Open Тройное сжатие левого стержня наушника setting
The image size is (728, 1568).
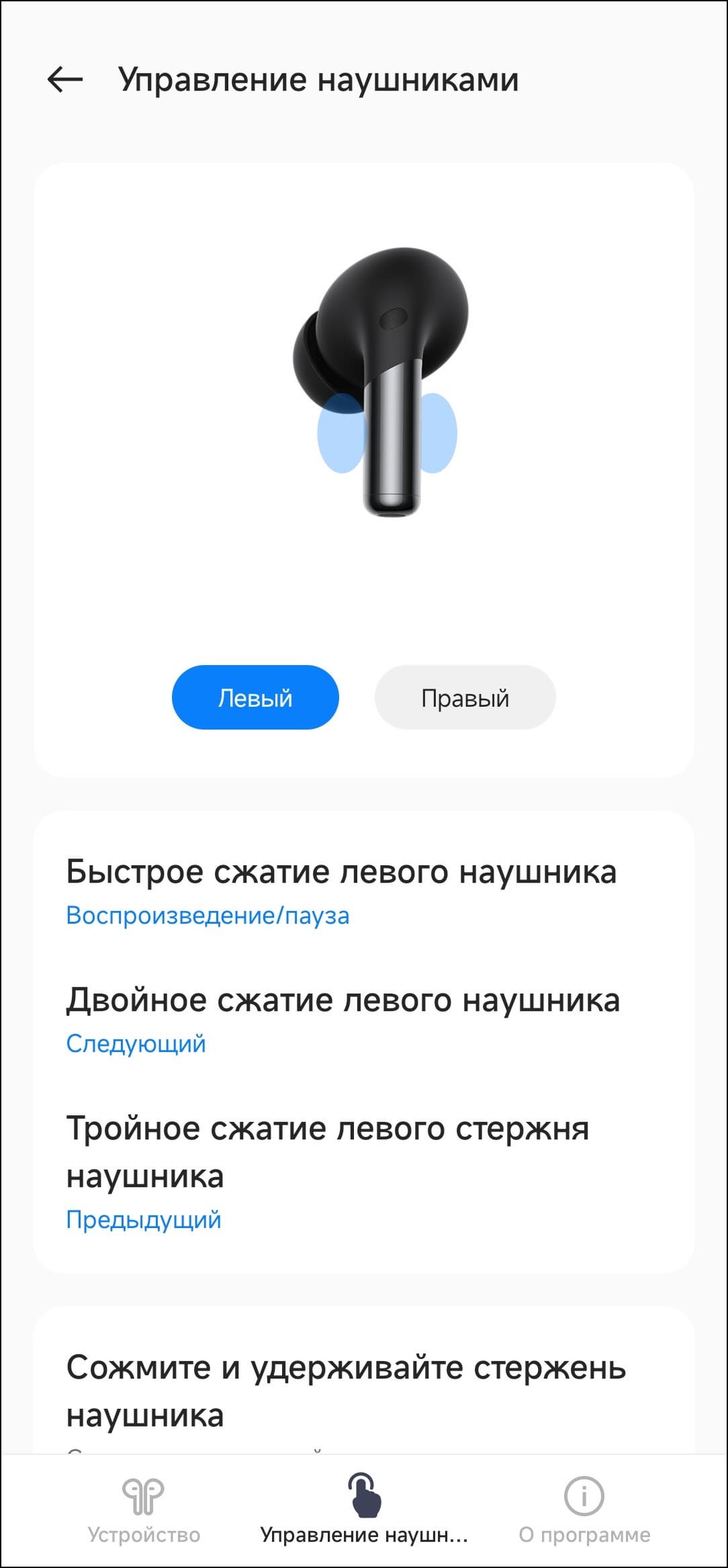[x=327, y=1171]
